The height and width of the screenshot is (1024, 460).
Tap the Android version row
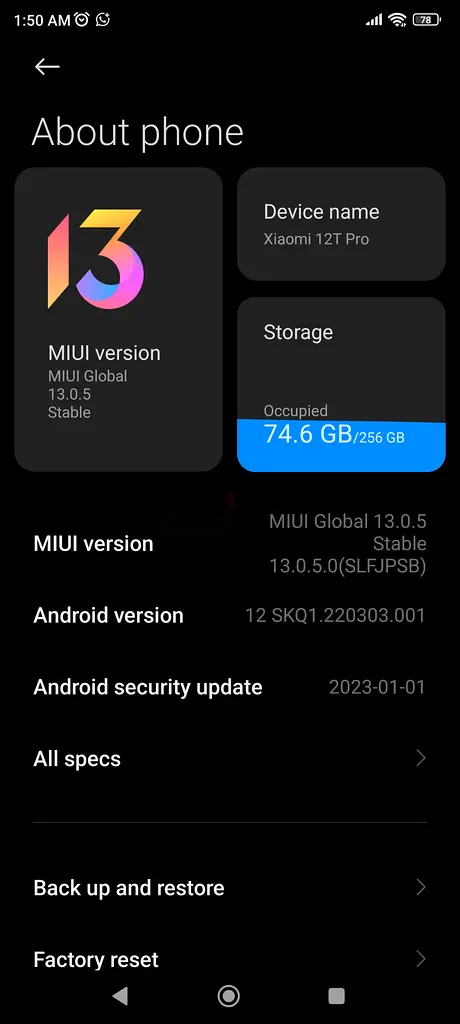(x=230, y=615)
